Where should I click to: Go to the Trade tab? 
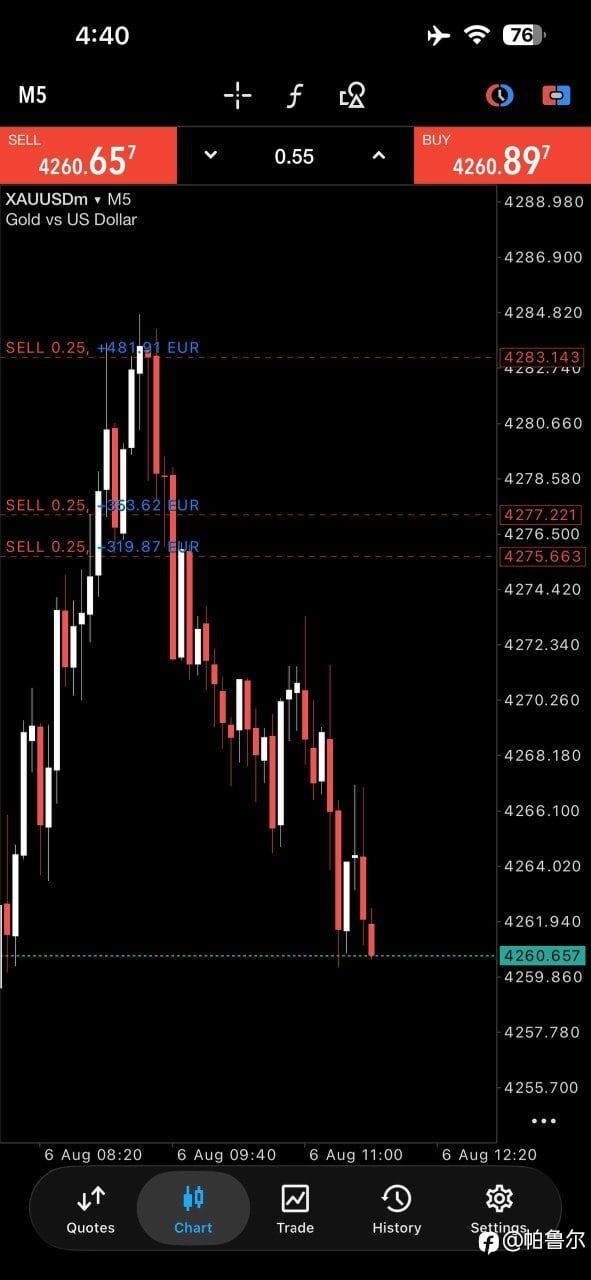tap(295, 1209)
